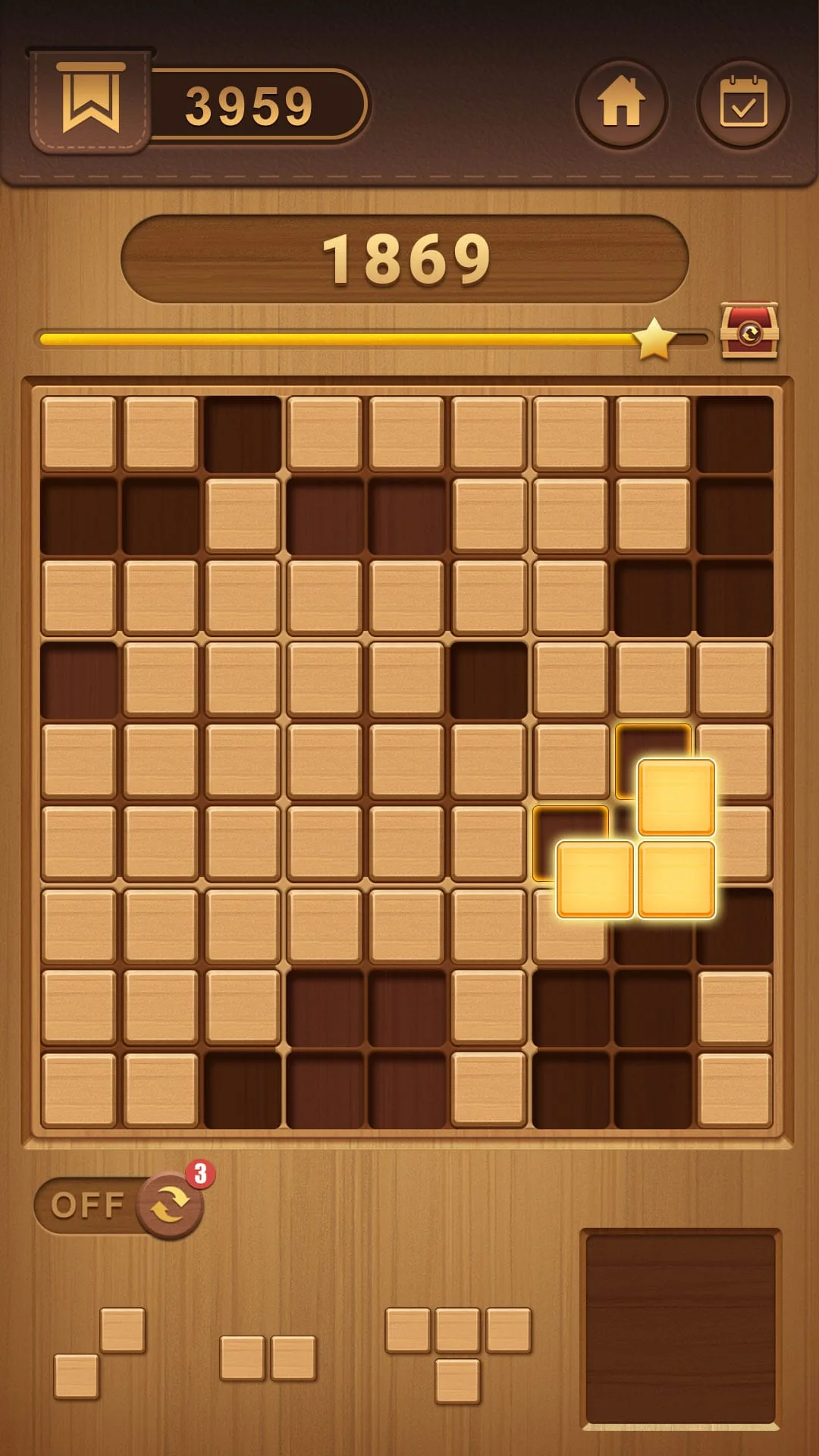
Task: Select the horizontal two-block piece
Action: coord(268,1357)
